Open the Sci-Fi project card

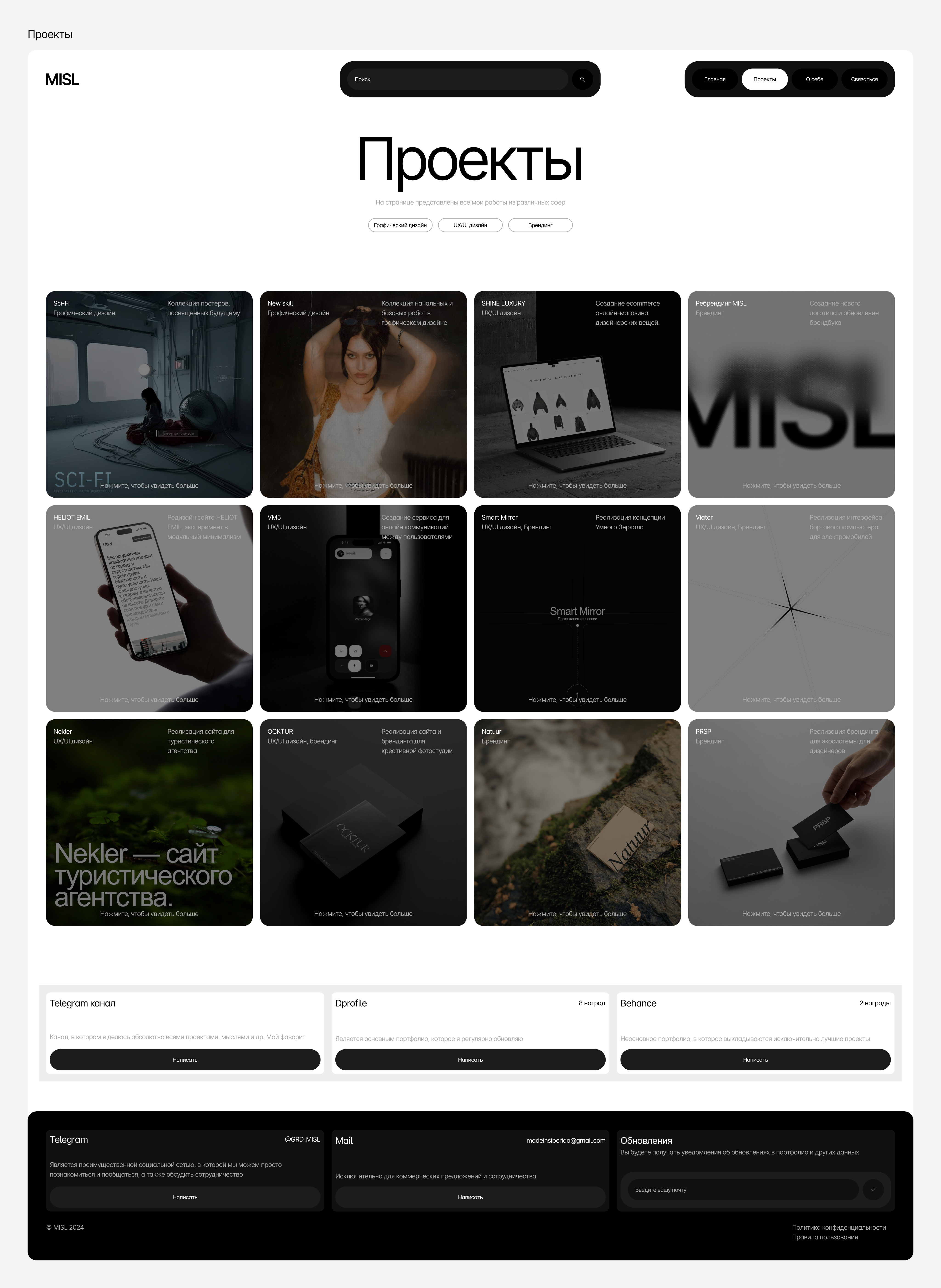coord(149,394)
